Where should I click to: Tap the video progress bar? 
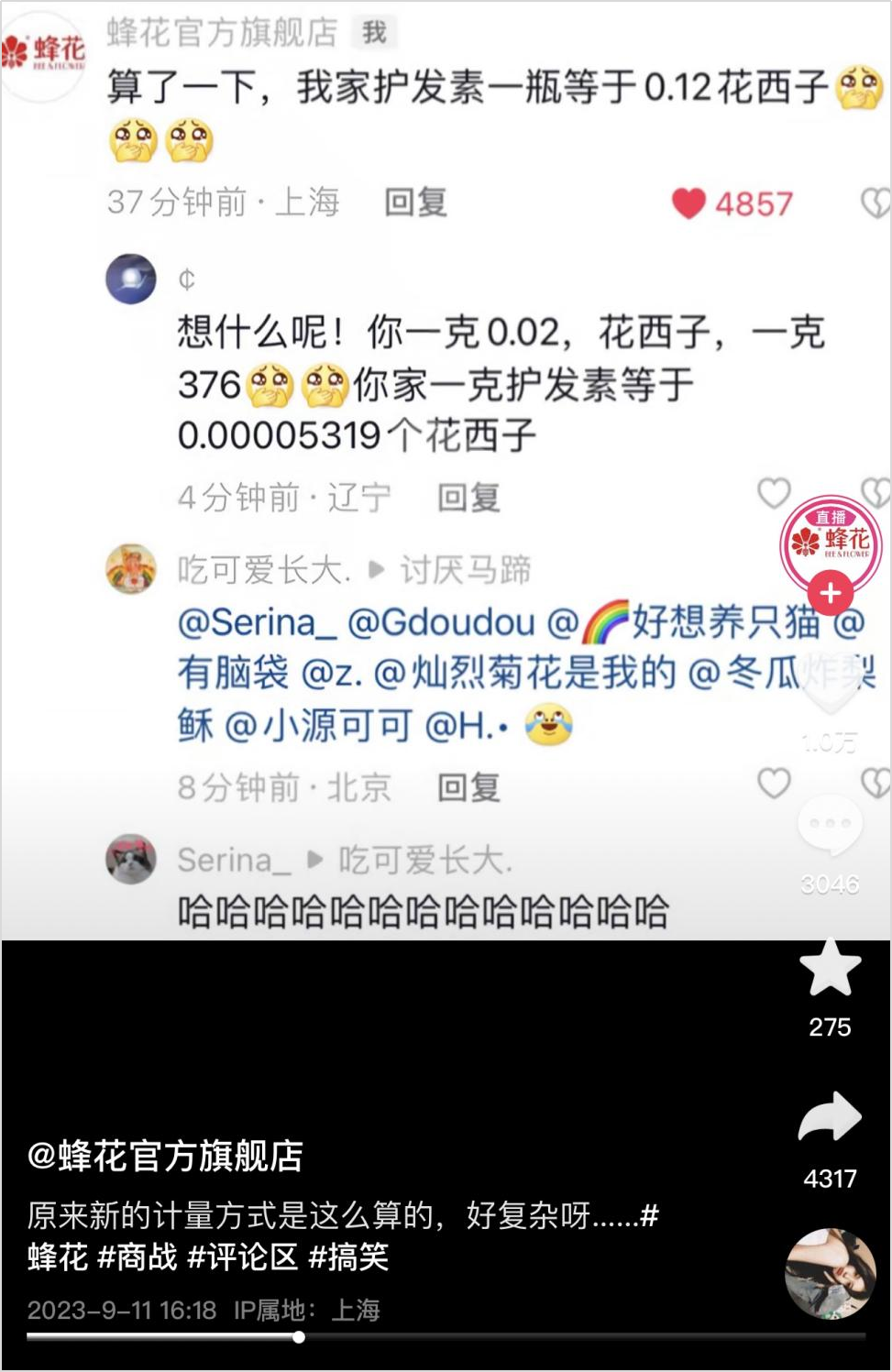[x=446, y=1337]
